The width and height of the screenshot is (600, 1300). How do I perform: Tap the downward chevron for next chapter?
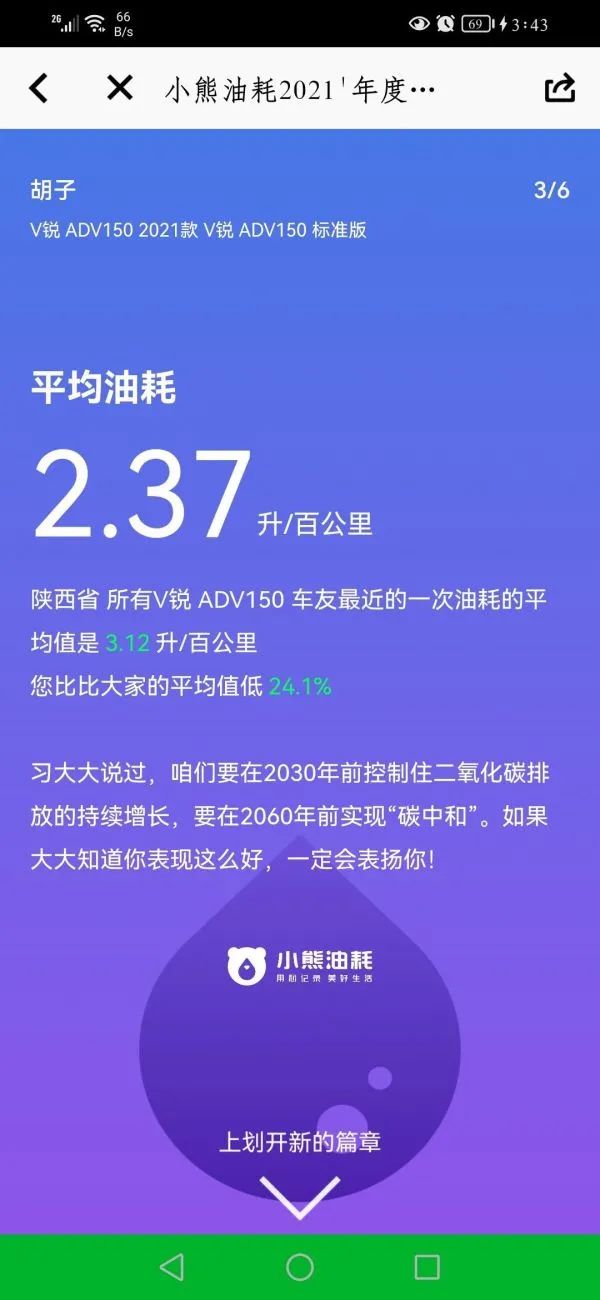tap(300, 1197)
